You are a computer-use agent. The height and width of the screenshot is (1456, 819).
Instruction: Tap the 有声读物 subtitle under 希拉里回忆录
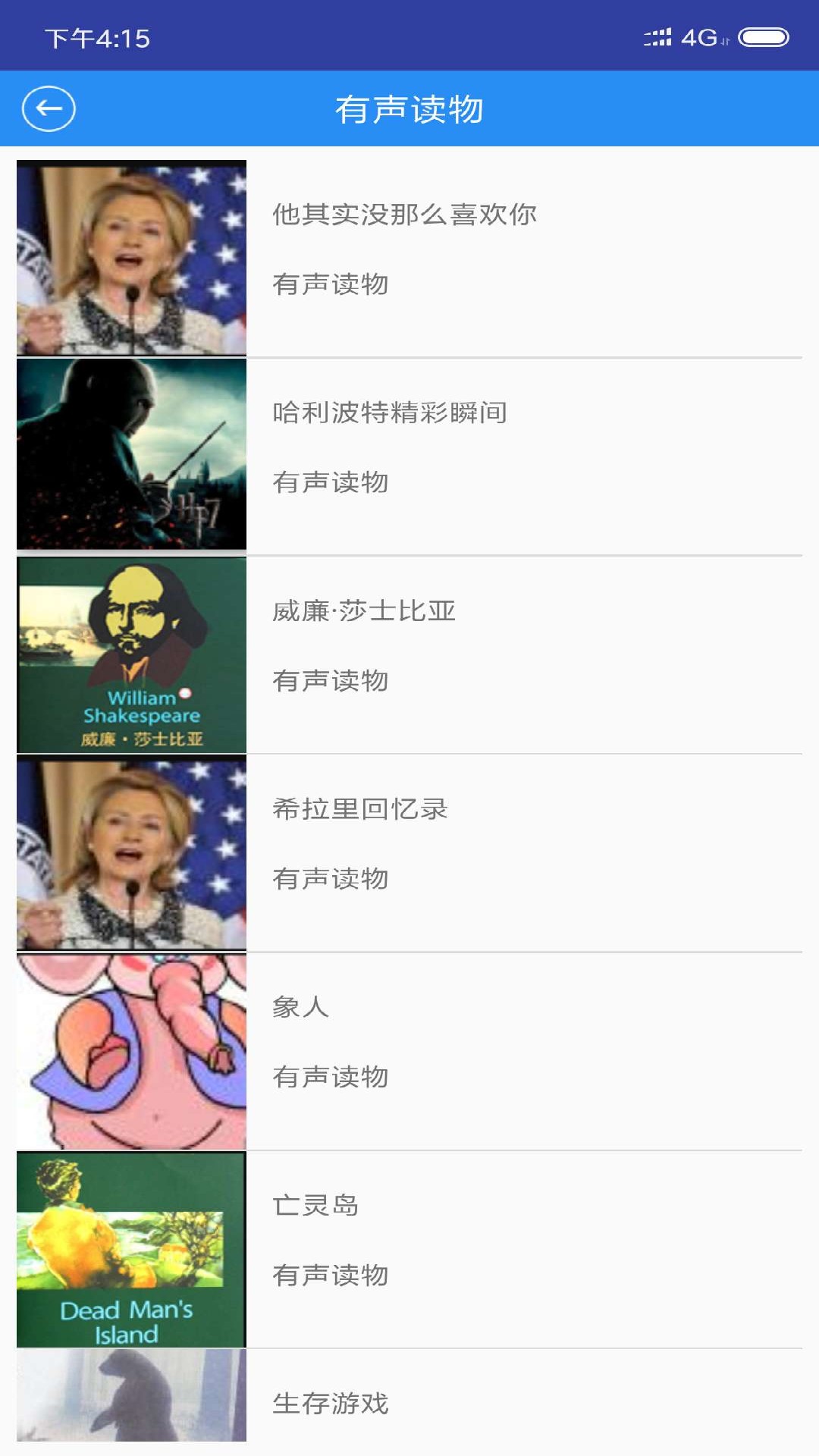pos(331,880)
